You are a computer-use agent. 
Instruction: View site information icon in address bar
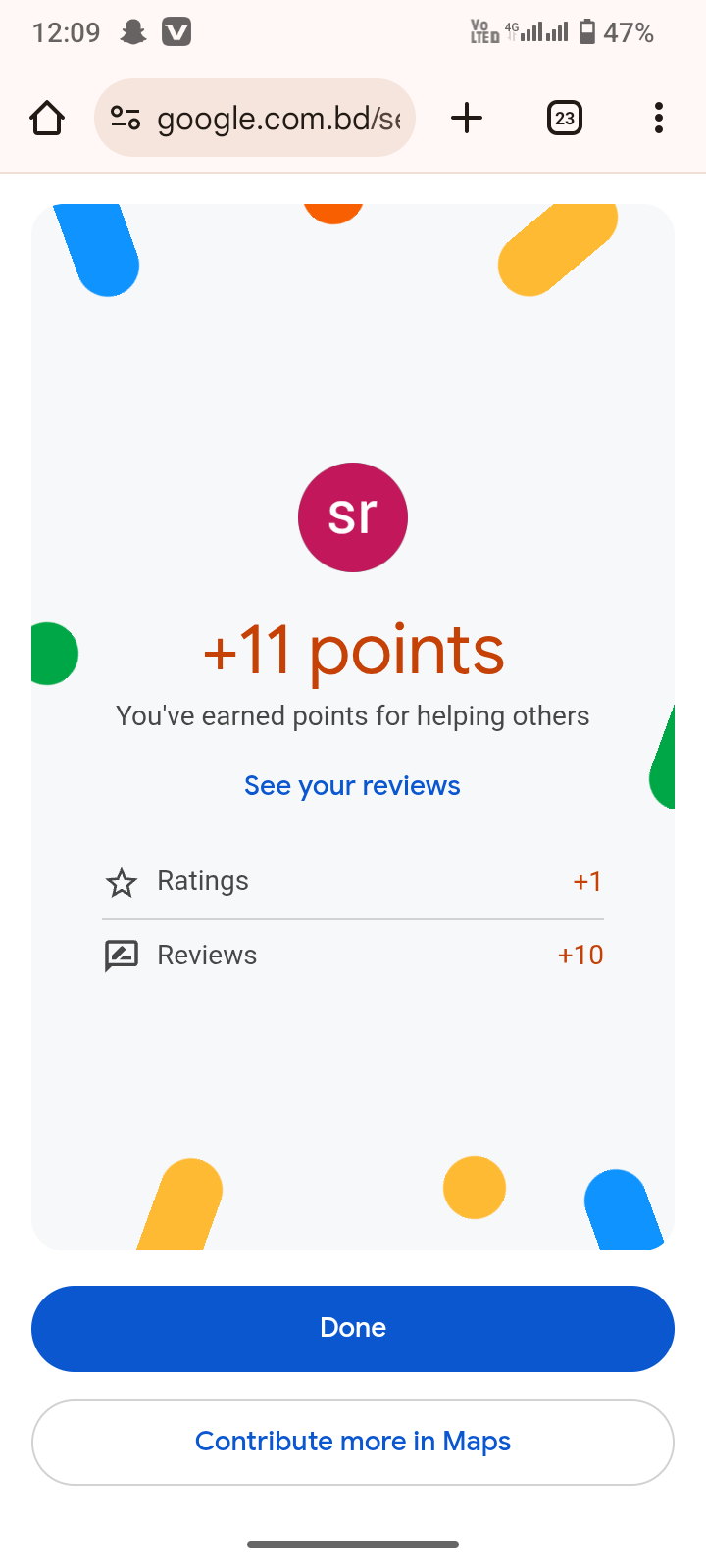tap(126, 119)
